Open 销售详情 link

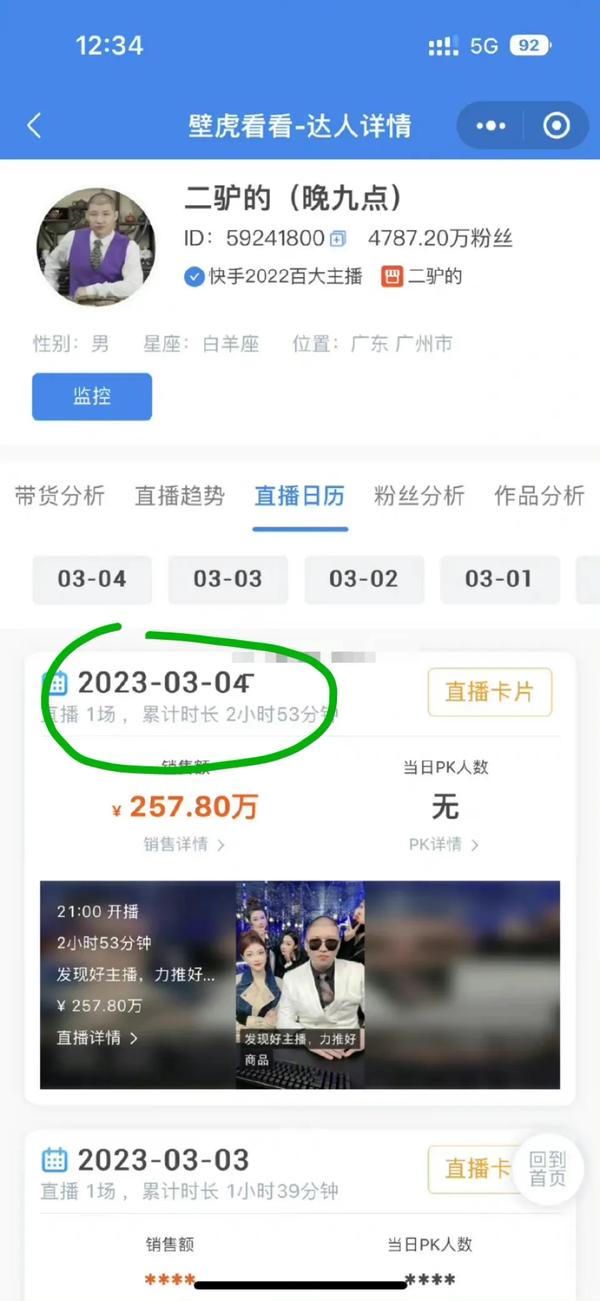[185, 845]
